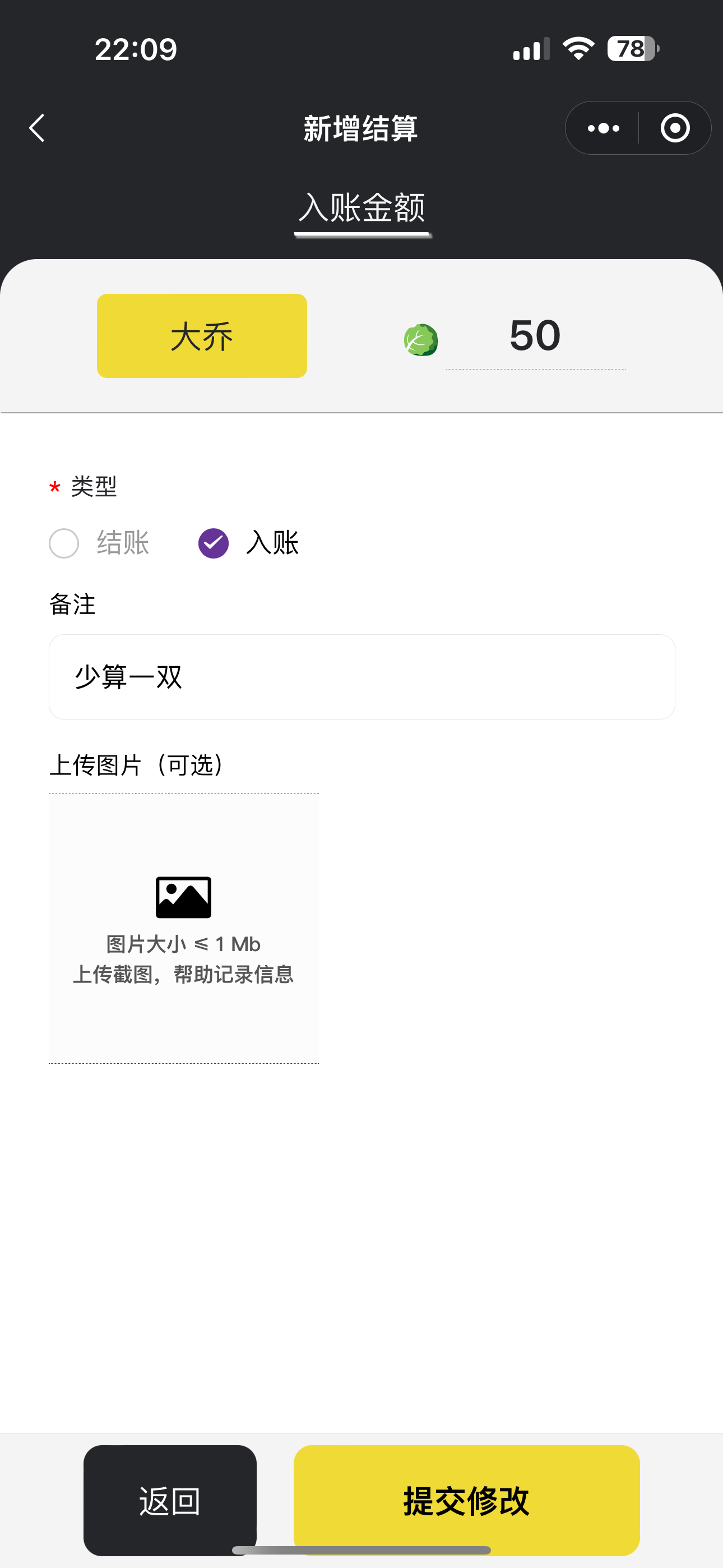Go back using the top-left arrow
The image size is (723, 1568).
[x=37, y=128]
